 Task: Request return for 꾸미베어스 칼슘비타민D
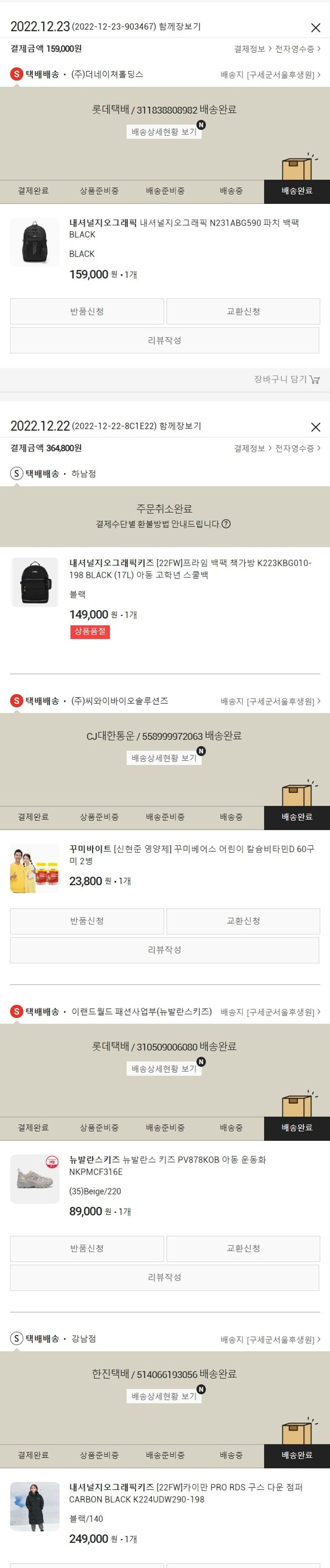pyautogui.click(x=87, y=920)
